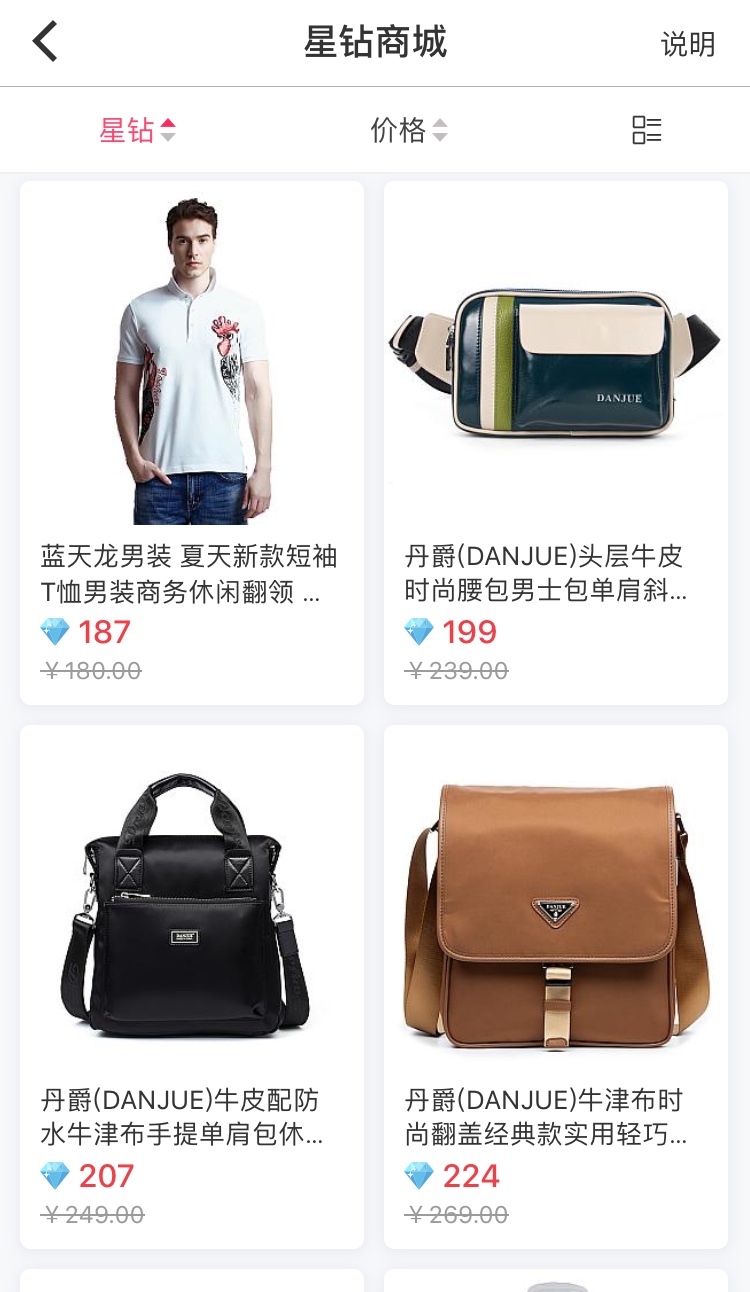Viewport: 750px width, 1292px height.
Task: Select the 星钻商城 title text
Action: point(375,43)
